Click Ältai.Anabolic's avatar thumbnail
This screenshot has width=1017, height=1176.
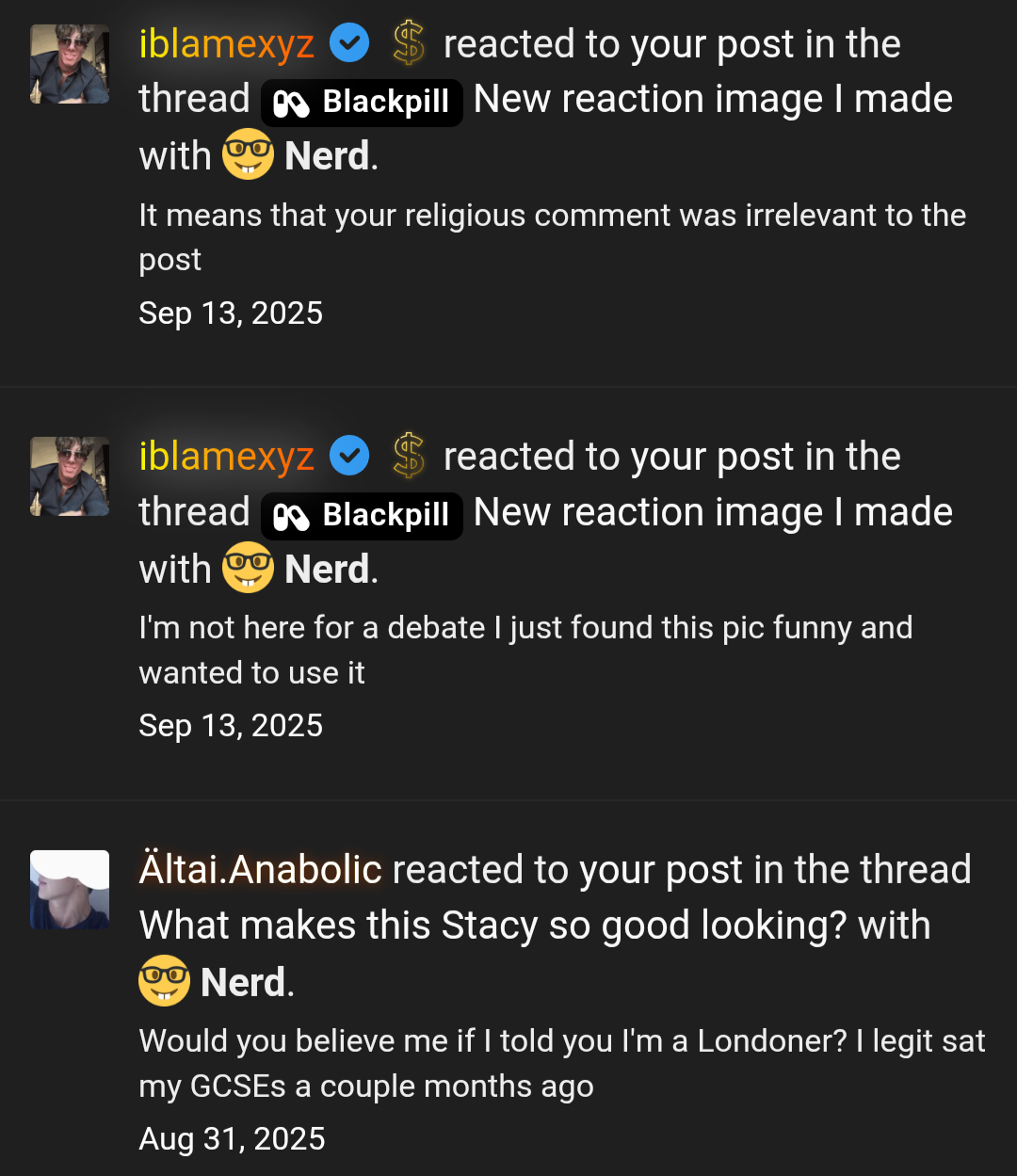pos(69,889)
